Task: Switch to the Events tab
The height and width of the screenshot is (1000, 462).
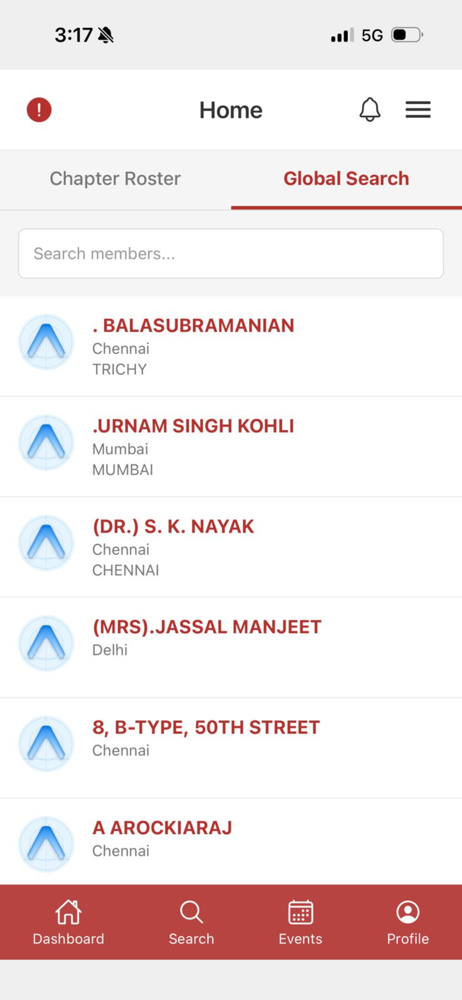Action: tap(301, 922)
